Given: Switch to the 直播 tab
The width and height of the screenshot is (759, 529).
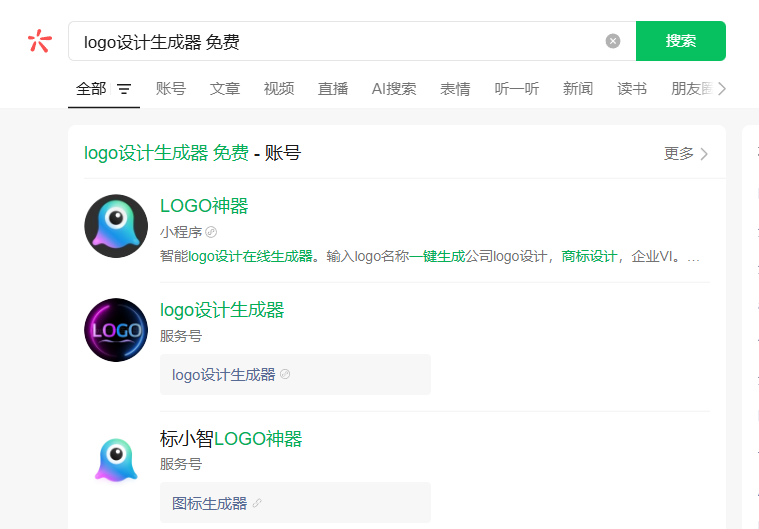Looking at the screenshot, I should pos(333,88).
